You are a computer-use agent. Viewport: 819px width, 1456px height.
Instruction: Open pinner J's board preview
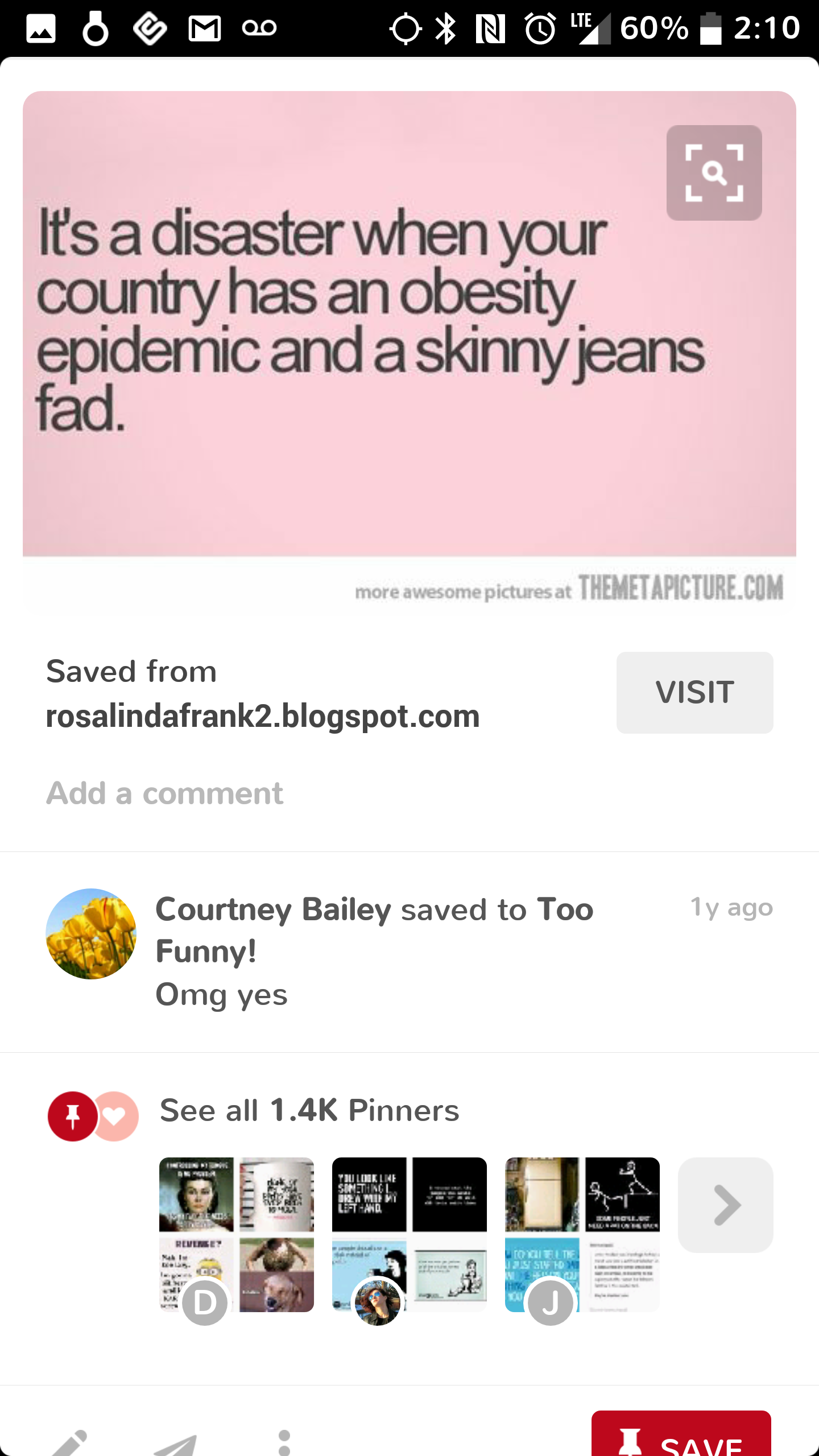pos(582,1234)
